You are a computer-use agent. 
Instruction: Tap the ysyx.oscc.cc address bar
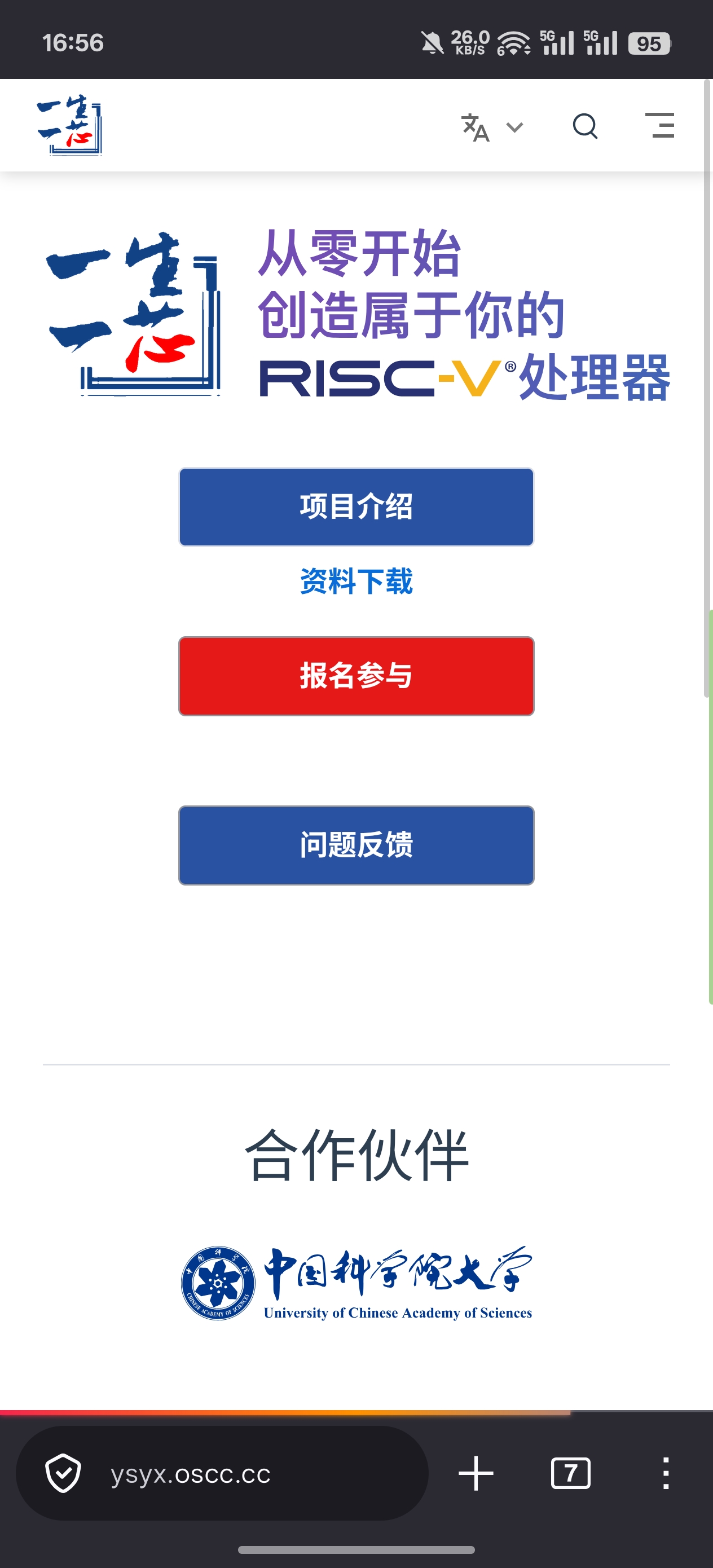click(x=222, y=1473)
